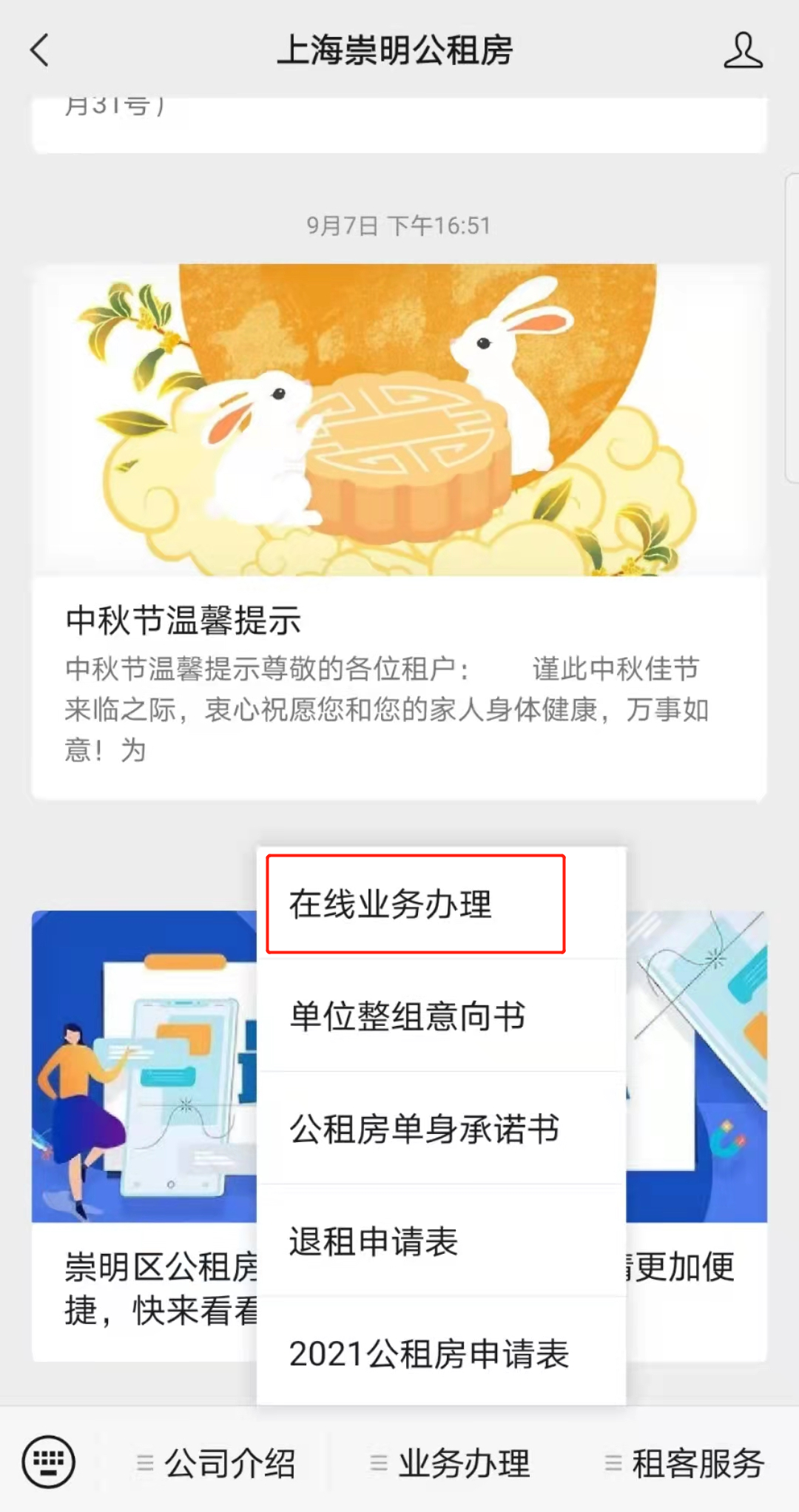
Task: Open 单位整组意向书
Action: click(441, 1016)
